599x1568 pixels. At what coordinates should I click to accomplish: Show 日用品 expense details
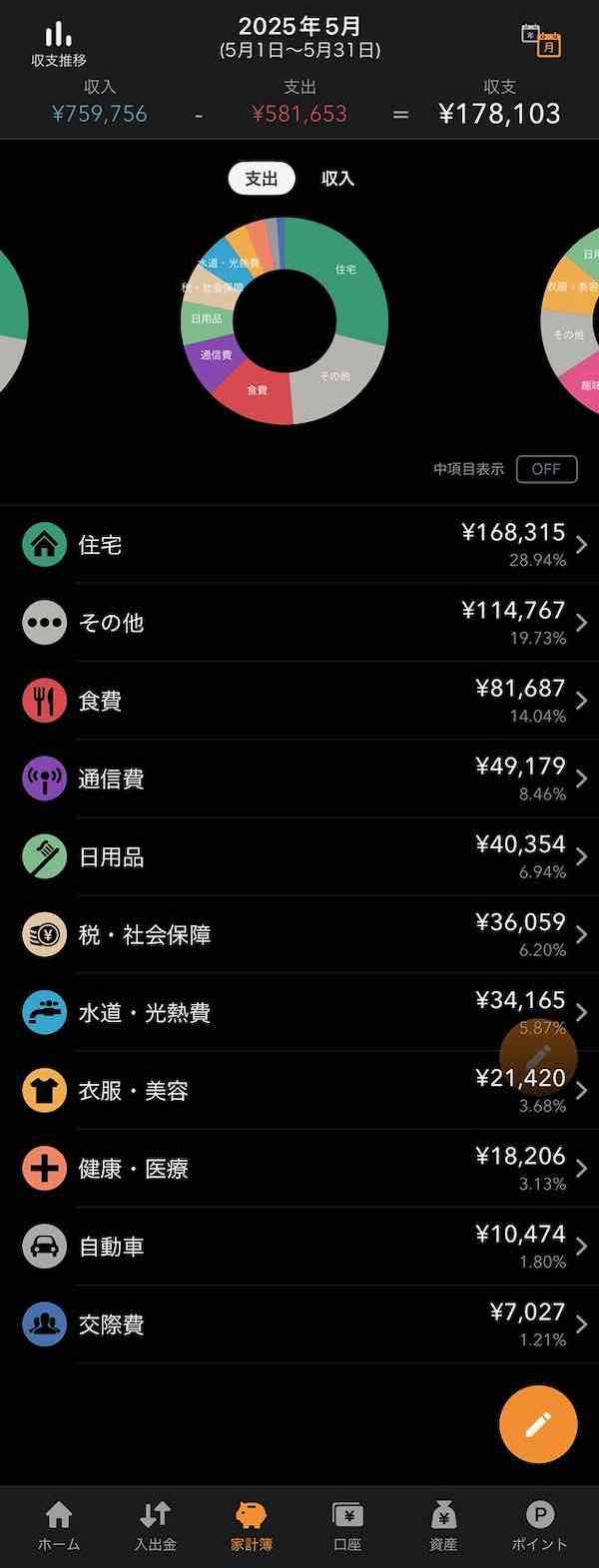point(299,856)
